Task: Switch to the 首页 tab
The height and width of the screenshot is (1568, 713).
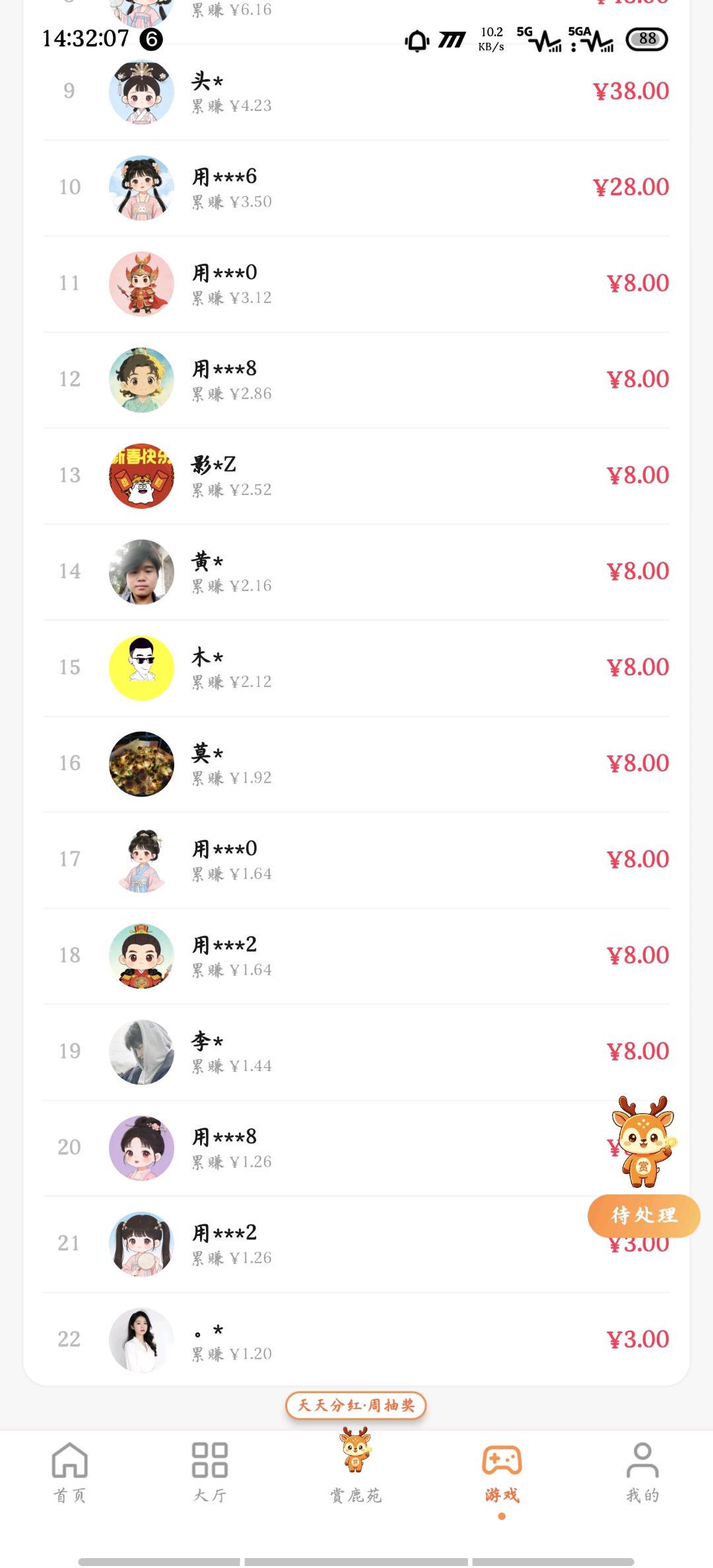Action: pyautogui.click(x=70, y=1472)
